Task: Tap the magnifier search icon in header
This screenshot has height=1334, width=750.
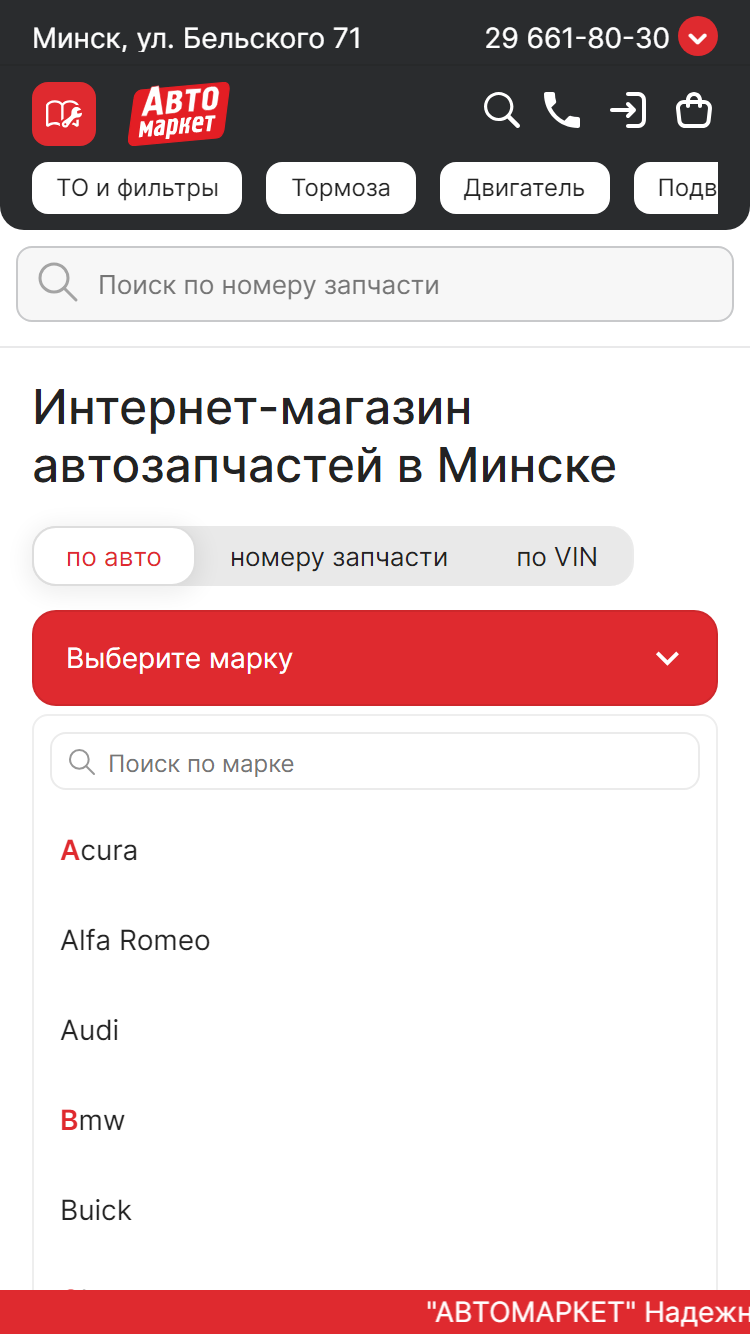Action: pyautogui.click(x=502, y=110)
